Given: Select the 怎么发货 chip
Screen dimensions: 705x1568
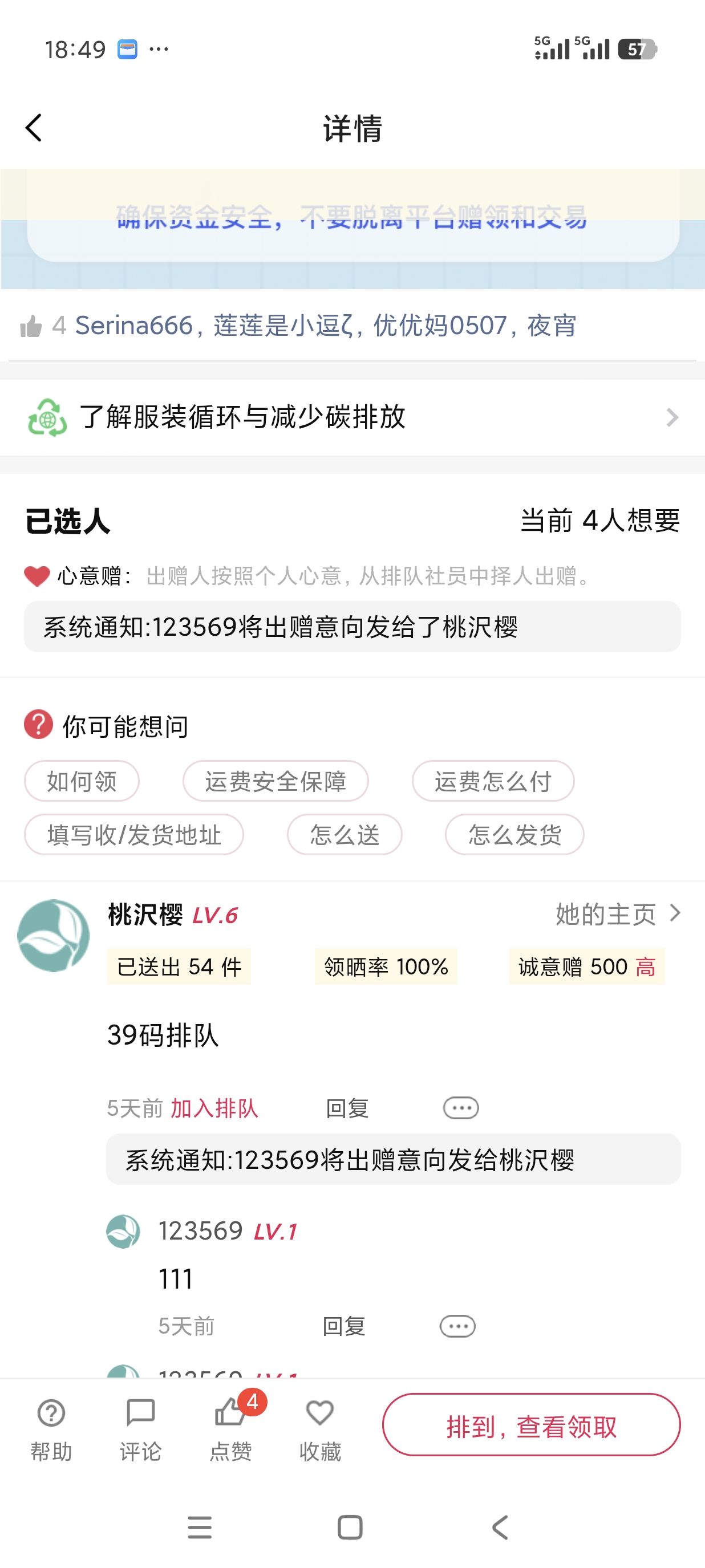Looking at the screenshot, I should (x=514, y=835).
